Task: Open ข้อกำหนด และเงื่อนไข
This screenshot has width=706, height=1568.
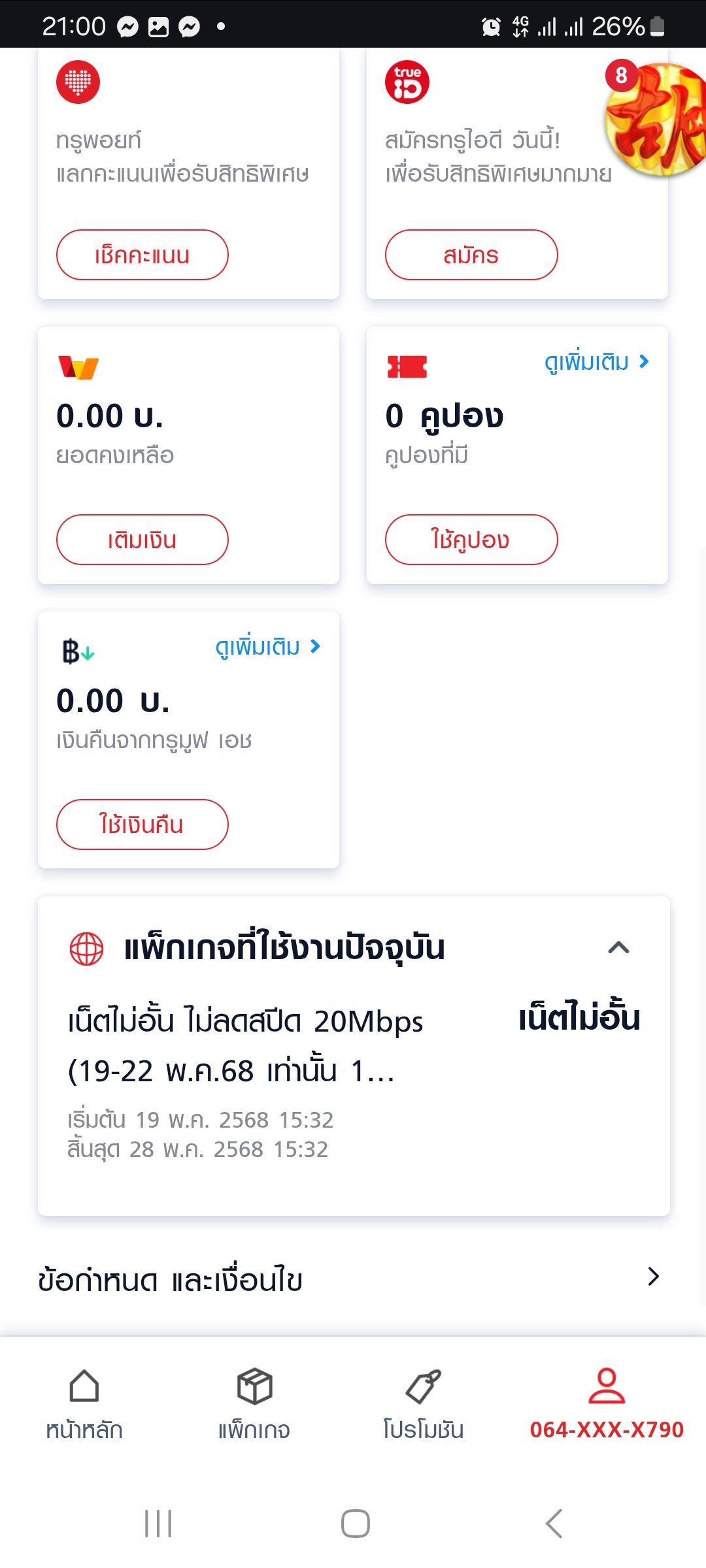Action: [353, 1279]
